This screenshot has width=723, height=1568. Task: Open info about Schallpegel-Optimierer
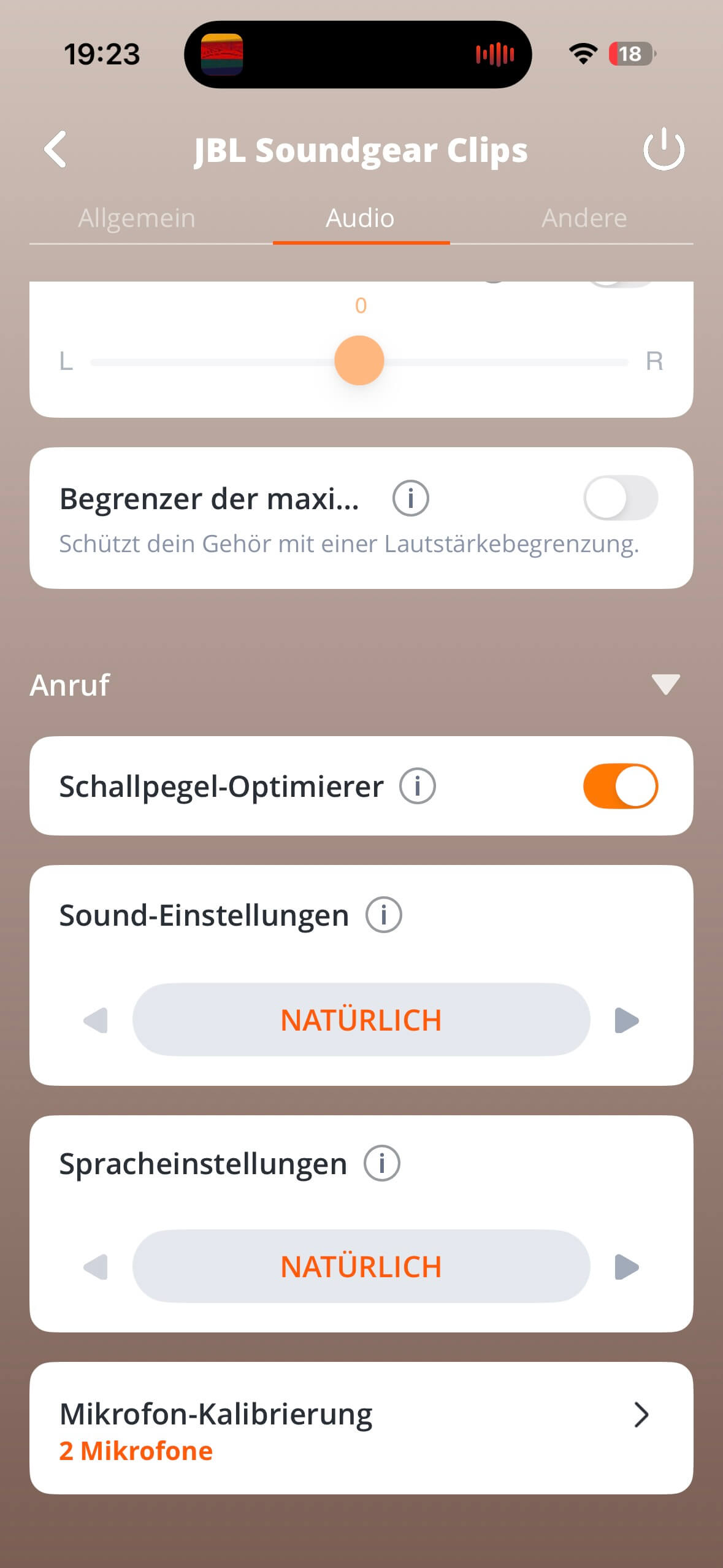pos(418,786)
